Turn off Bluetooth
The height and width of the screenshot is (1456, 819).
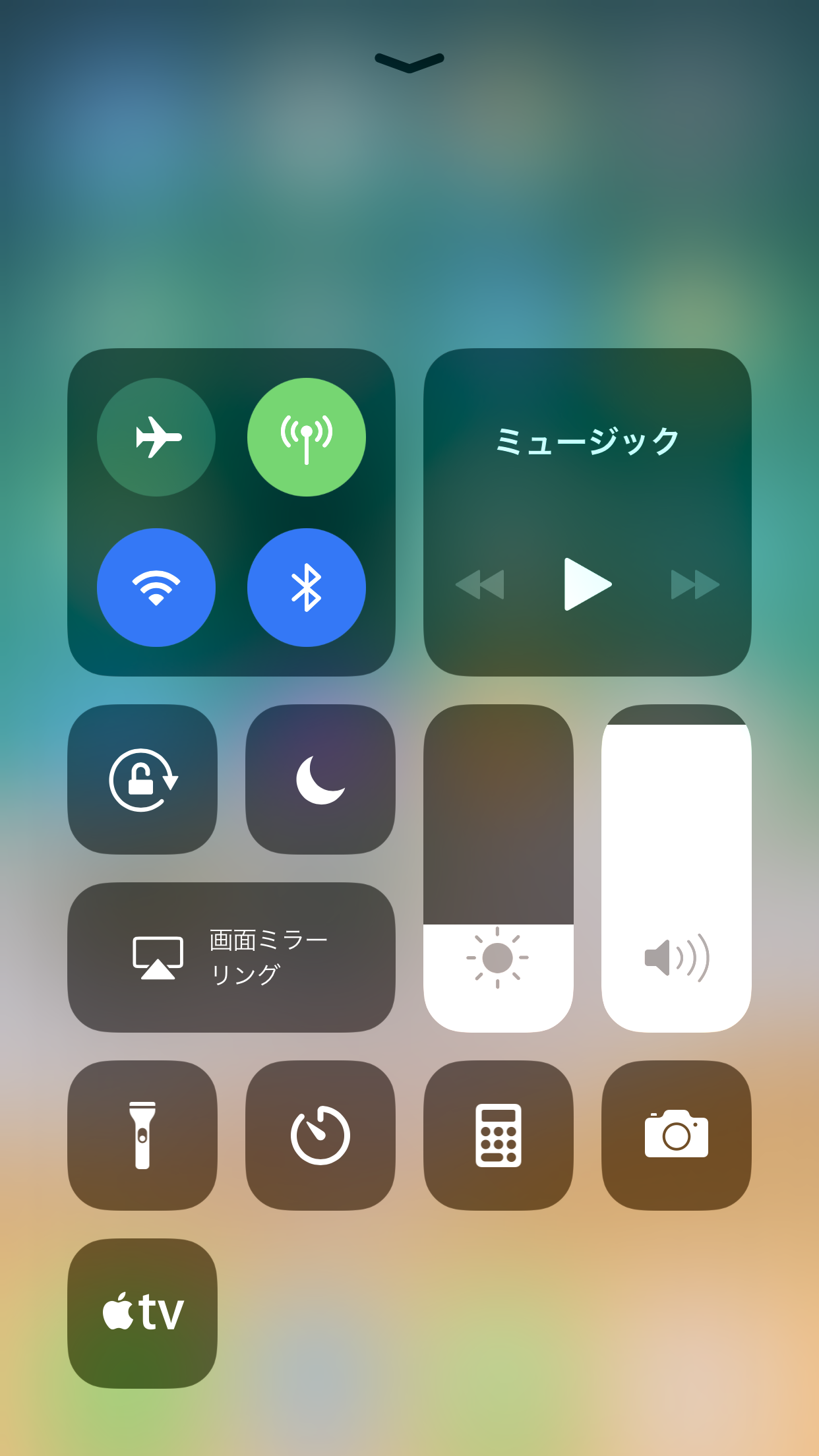pos(307,588)
